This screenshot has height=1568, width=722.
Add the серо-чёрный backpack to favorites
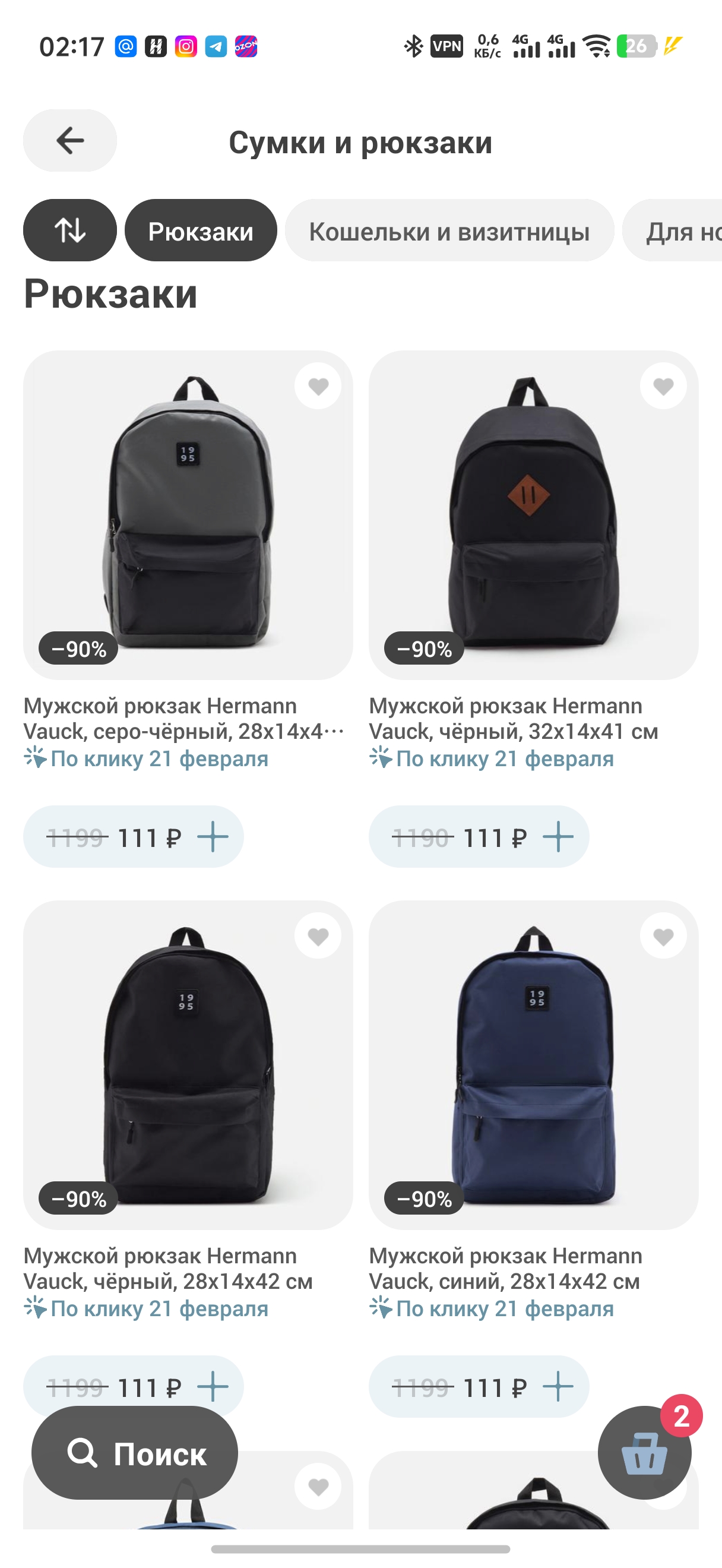click(318, 386)
